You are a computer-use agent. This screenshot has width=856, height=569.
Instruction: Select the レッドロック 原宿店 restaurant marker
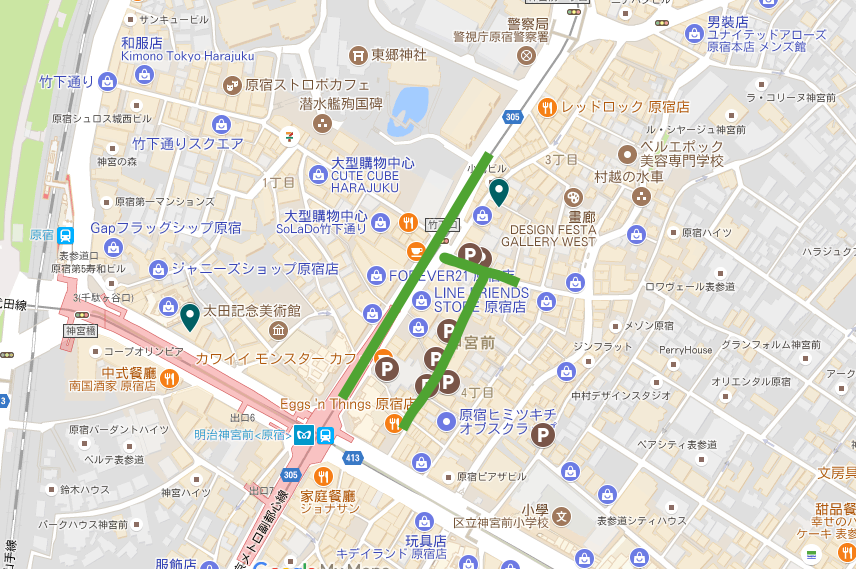[x=547, y=107]
